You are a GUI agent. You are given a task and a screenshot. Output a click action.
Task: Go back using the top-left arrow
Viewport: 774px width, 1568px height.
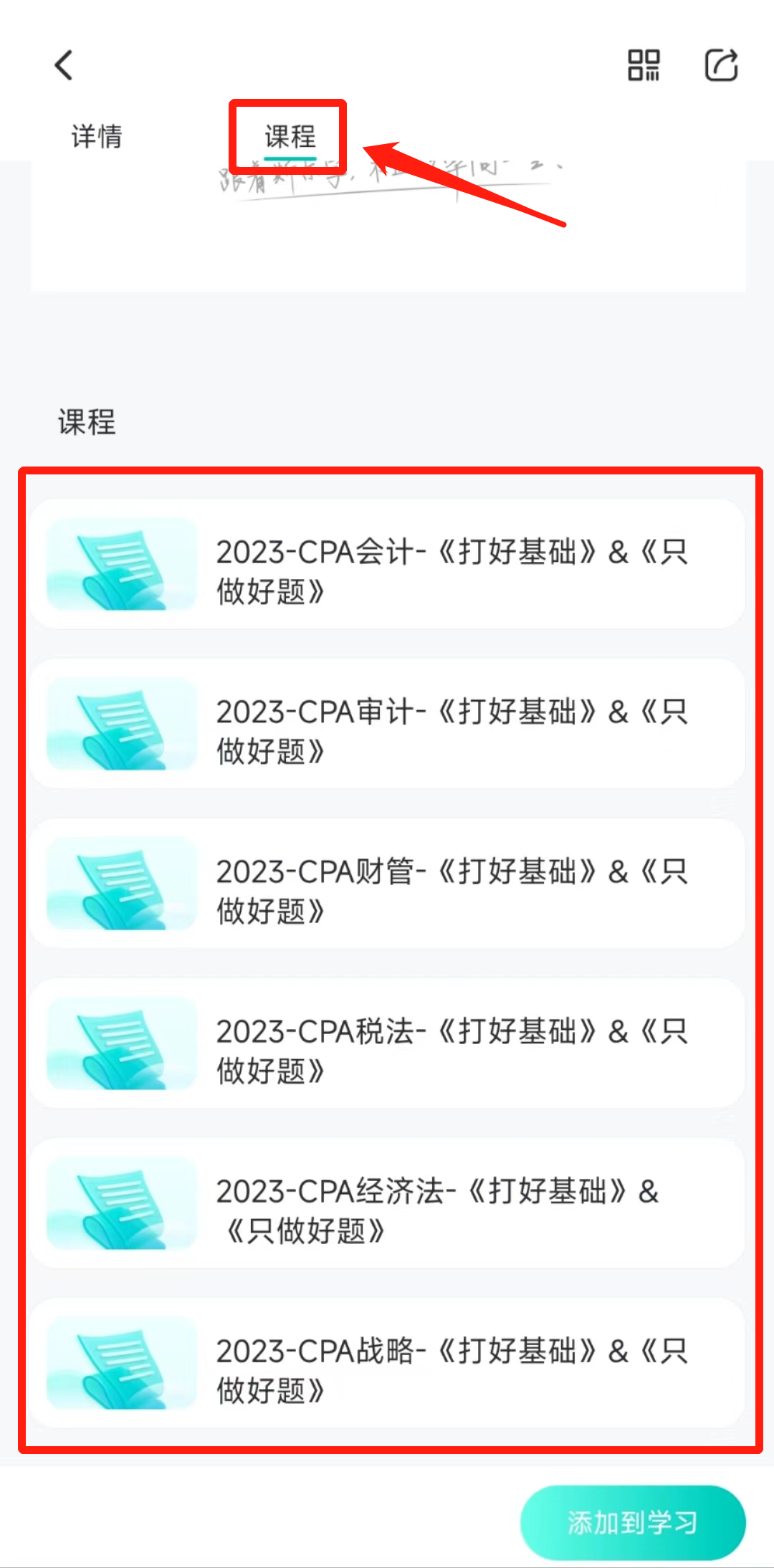click(x=64, y=65)
